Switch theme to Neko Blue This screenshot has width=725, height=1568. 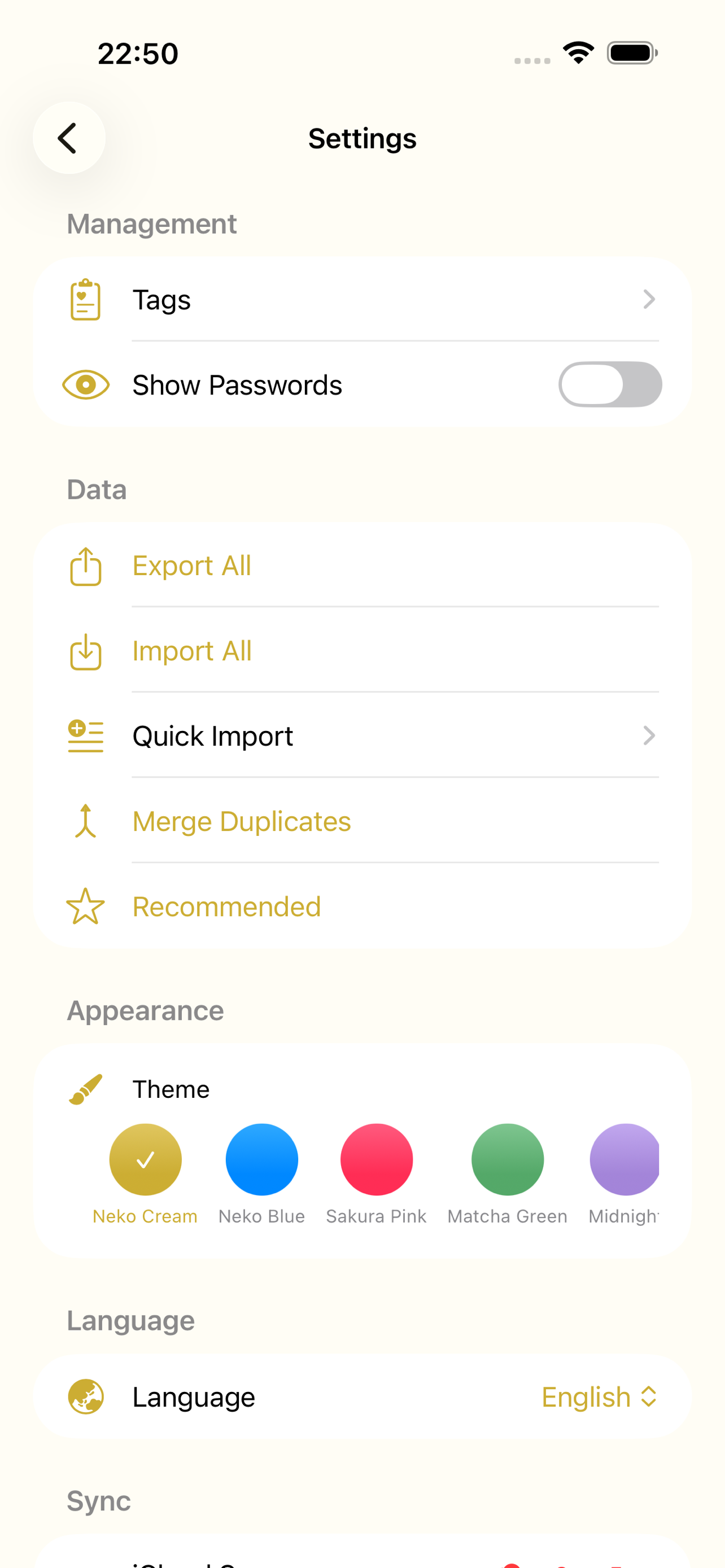coord(261,1159)
